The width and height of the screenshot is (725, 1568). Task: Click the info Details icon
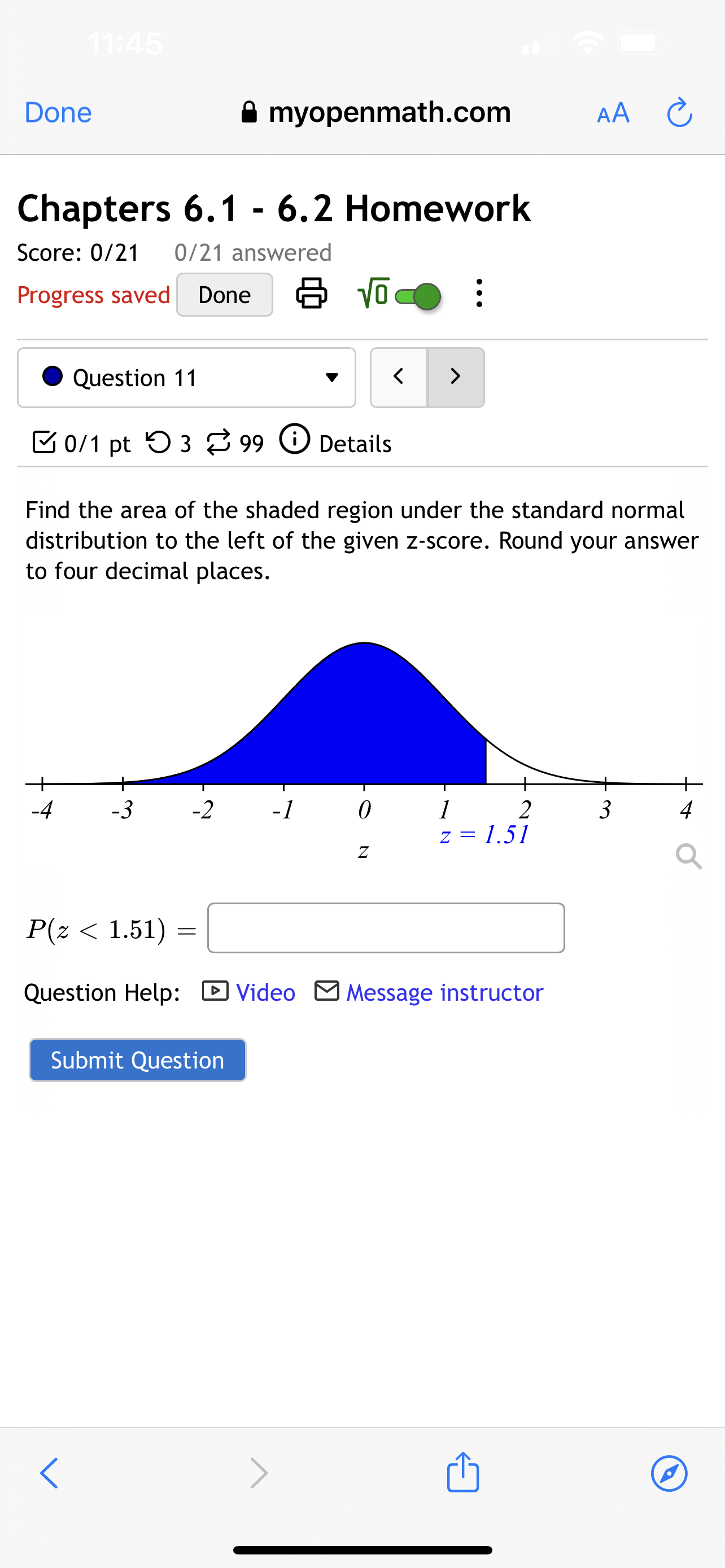[x=296, y=442]
